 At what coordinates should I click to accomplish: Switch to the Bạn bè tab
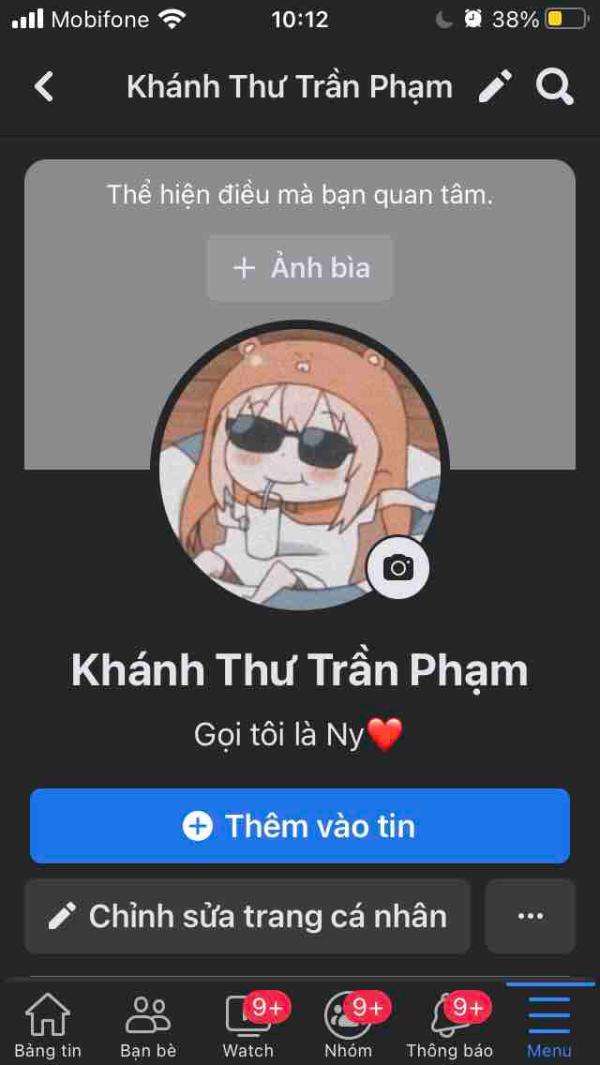[x=148, y=1026]
